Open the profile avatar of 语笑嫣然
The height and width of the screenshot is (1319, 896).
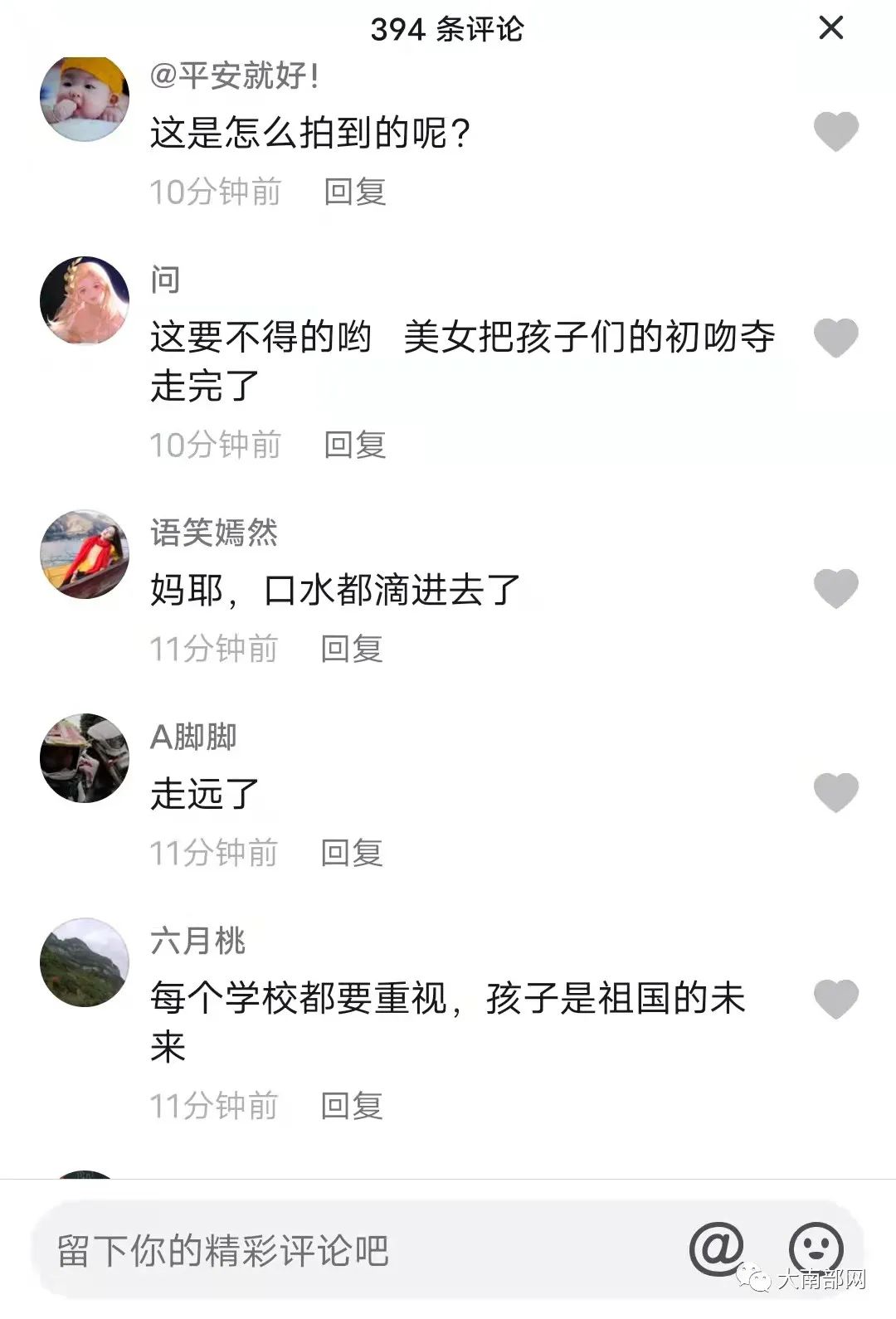pyautogui.click(x=85, y=554)
